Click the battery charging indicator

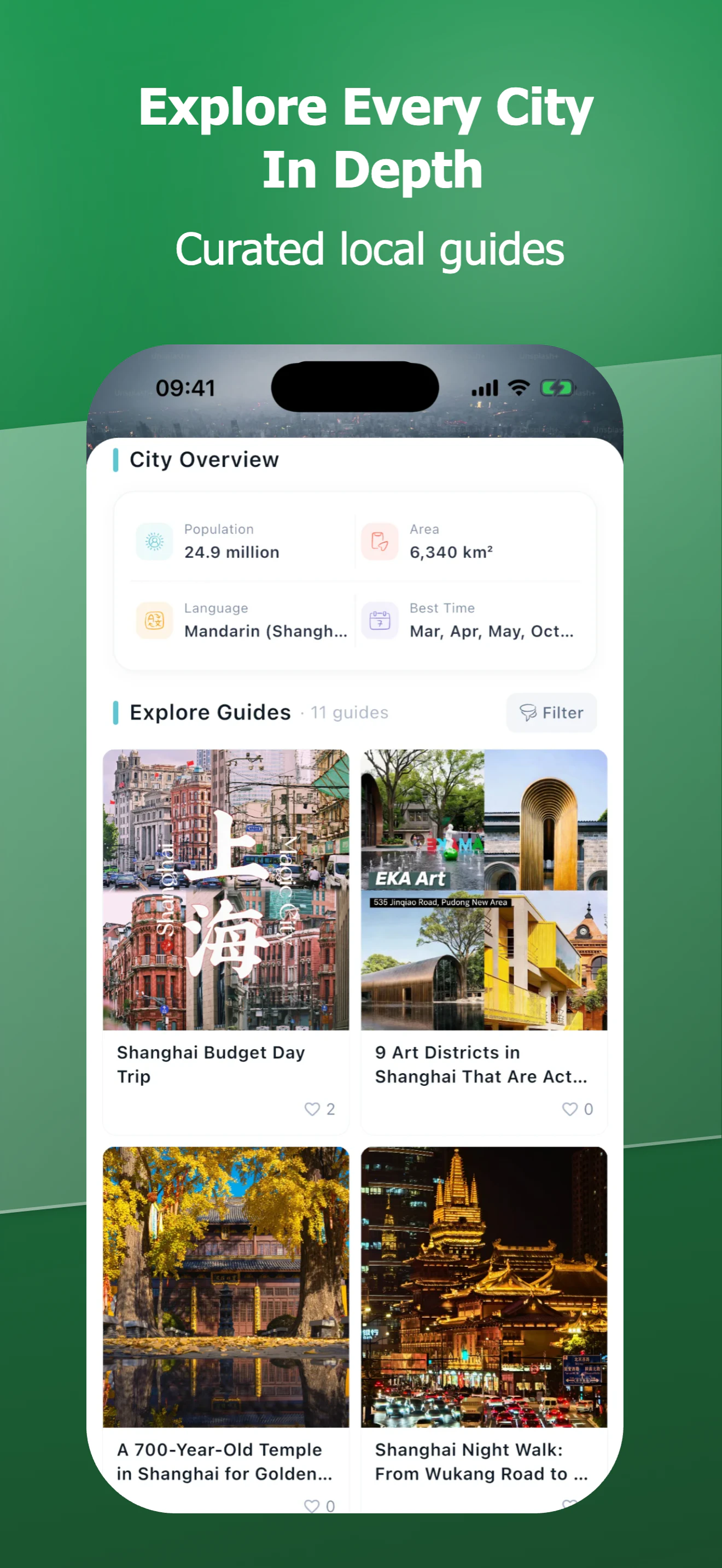point(557,387)
